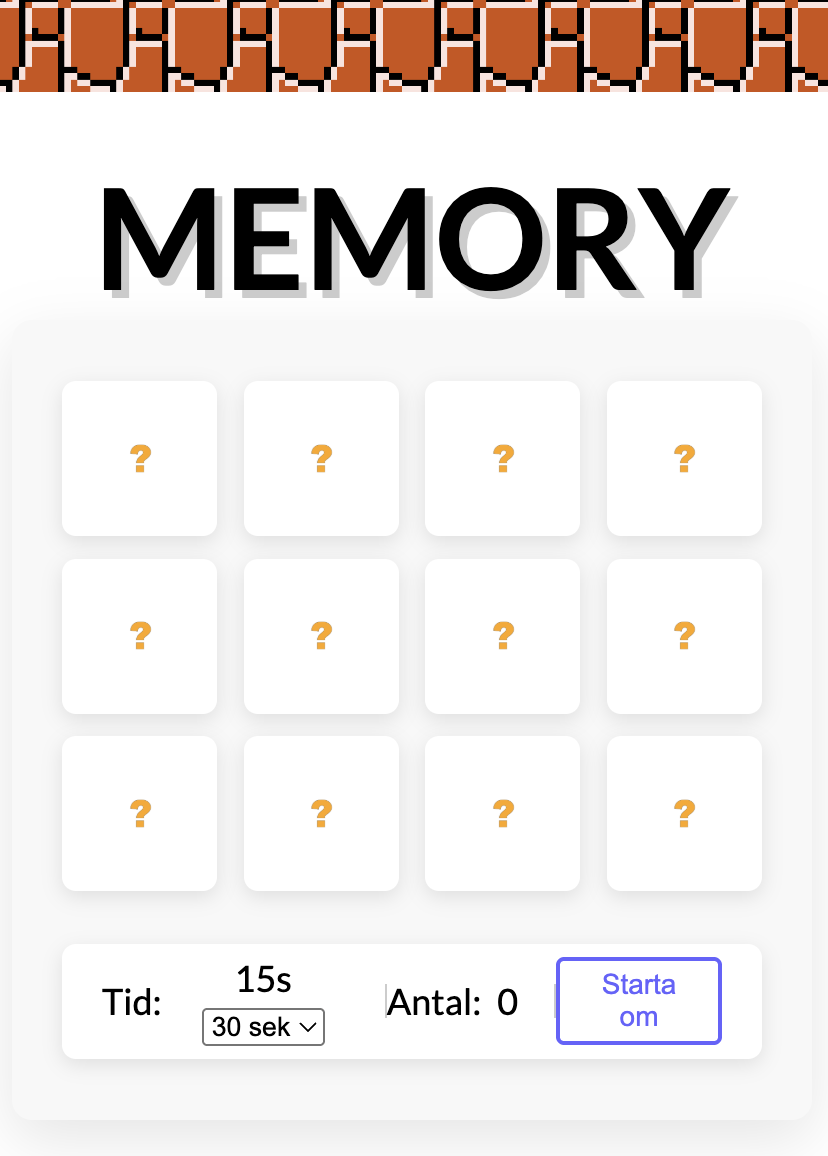Flip the third card in the top row
The width and height of the screenshot is (828, 1156).
coord(502,458)
